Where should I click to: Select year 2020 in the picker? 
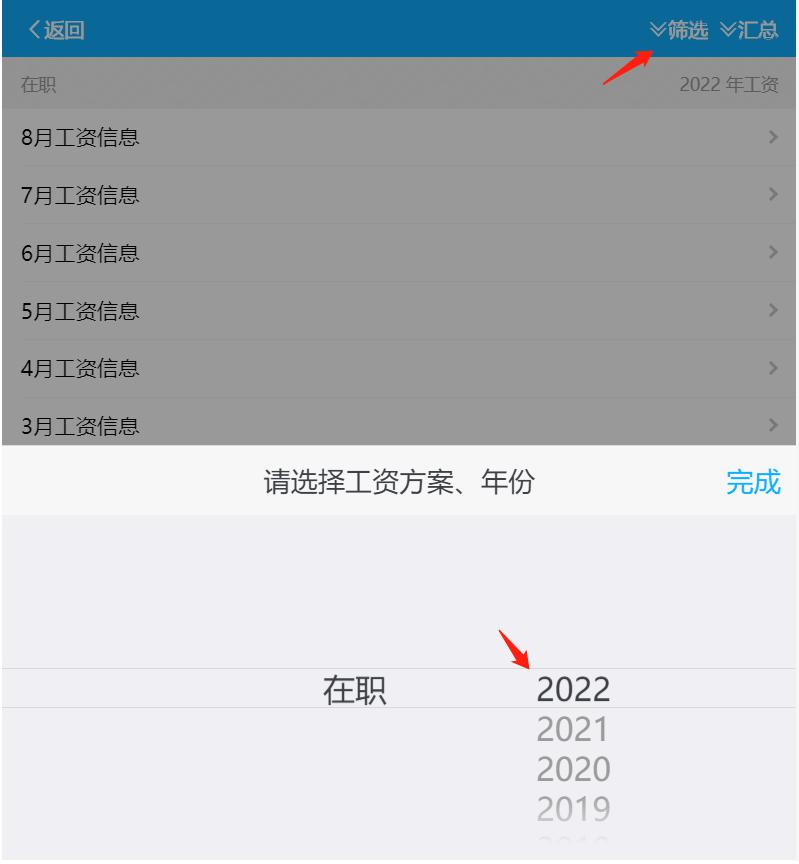(x=572, y=769)
